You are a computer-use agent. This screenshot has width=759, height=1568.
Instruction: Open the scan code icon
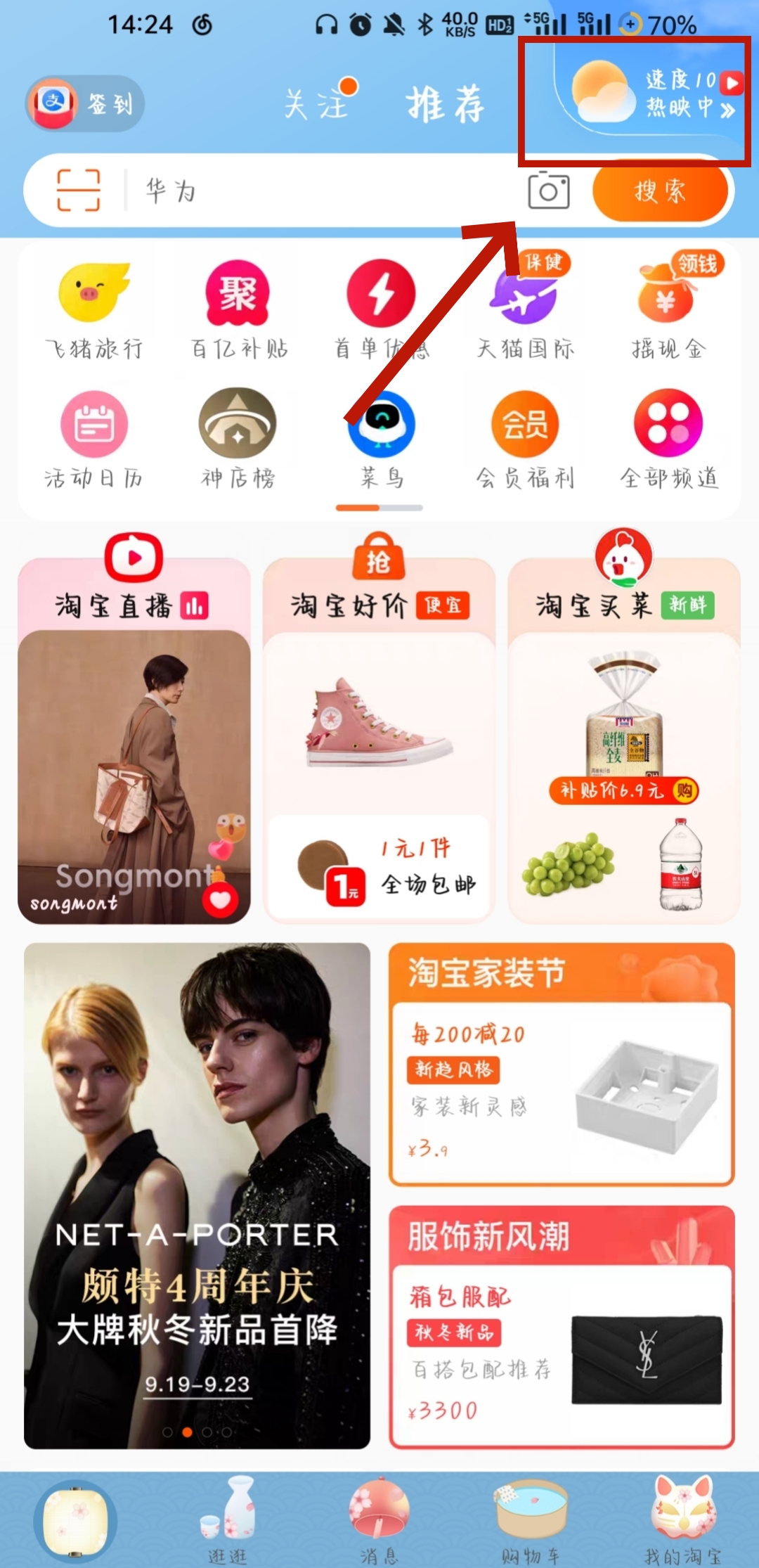pos(78,190)
